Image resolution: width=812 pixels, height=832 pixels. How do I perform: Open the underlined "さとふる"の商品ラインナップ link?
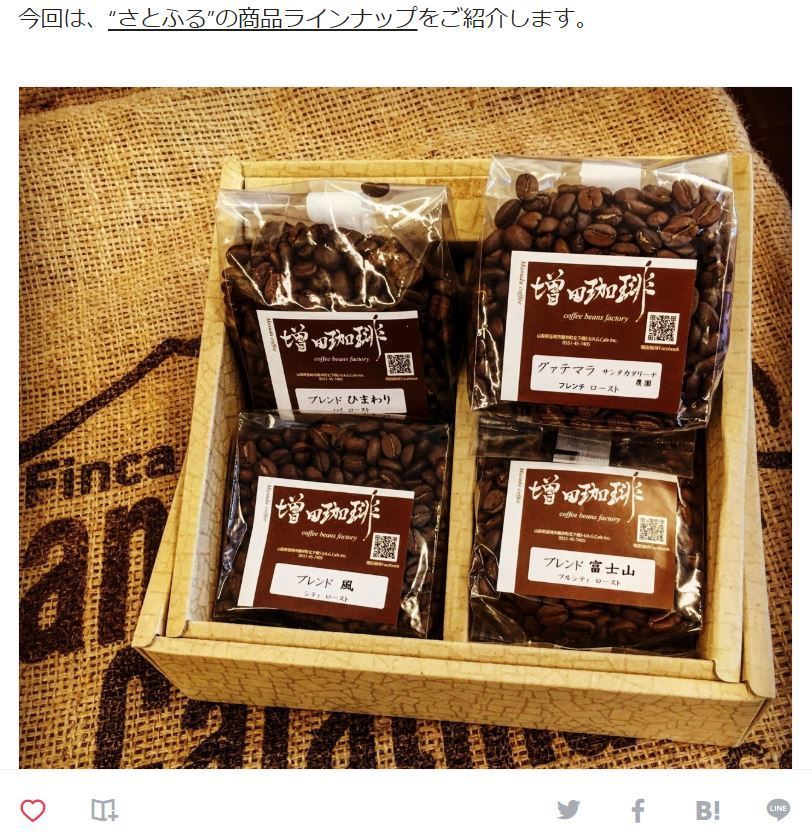262,20
